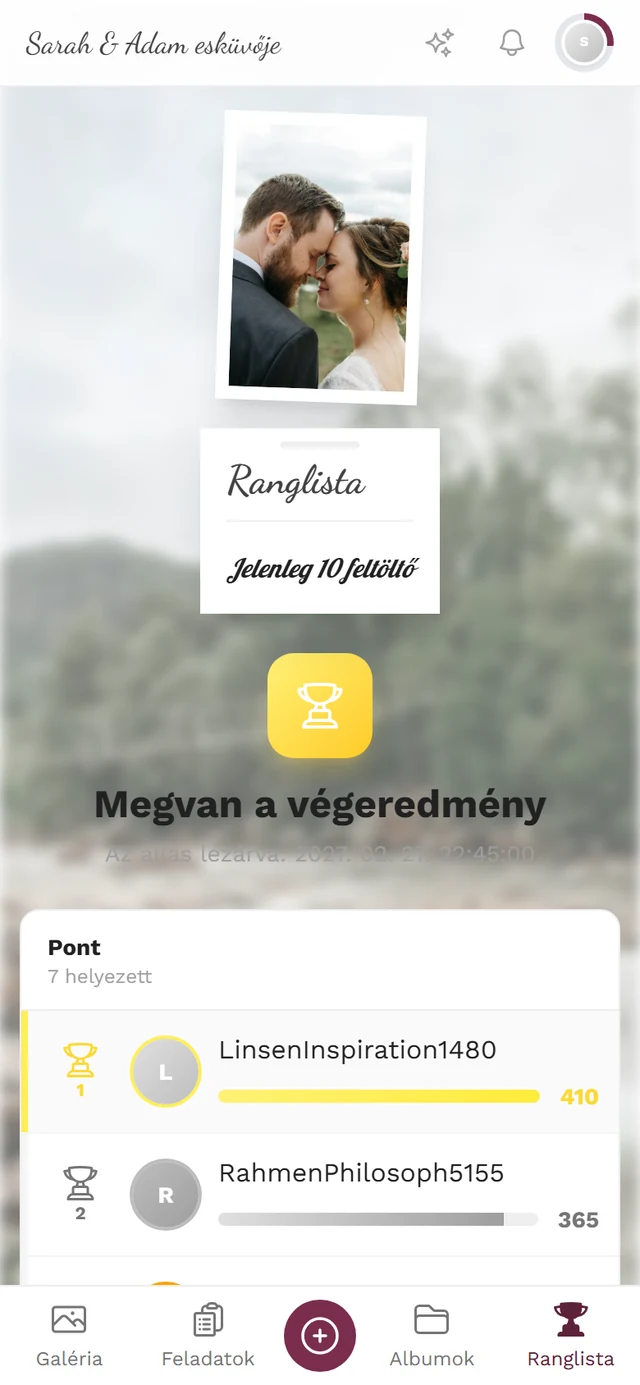Viewport: 640px width, 1385px height.
Task: Open the profile avatar in the header
Action: [x=584, y=43]
